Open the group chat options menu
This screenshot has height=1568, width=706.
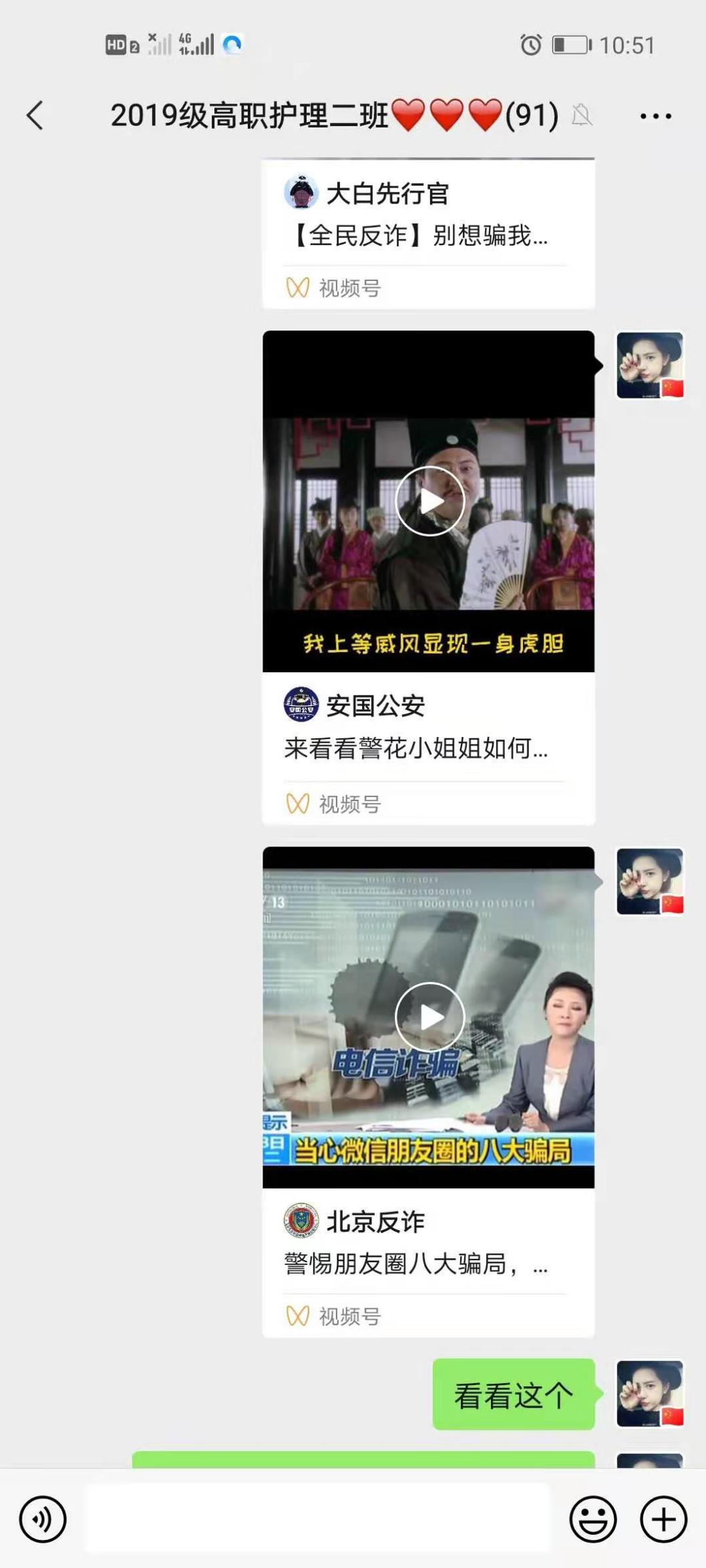pyautogui.click(x=655, y=116)
